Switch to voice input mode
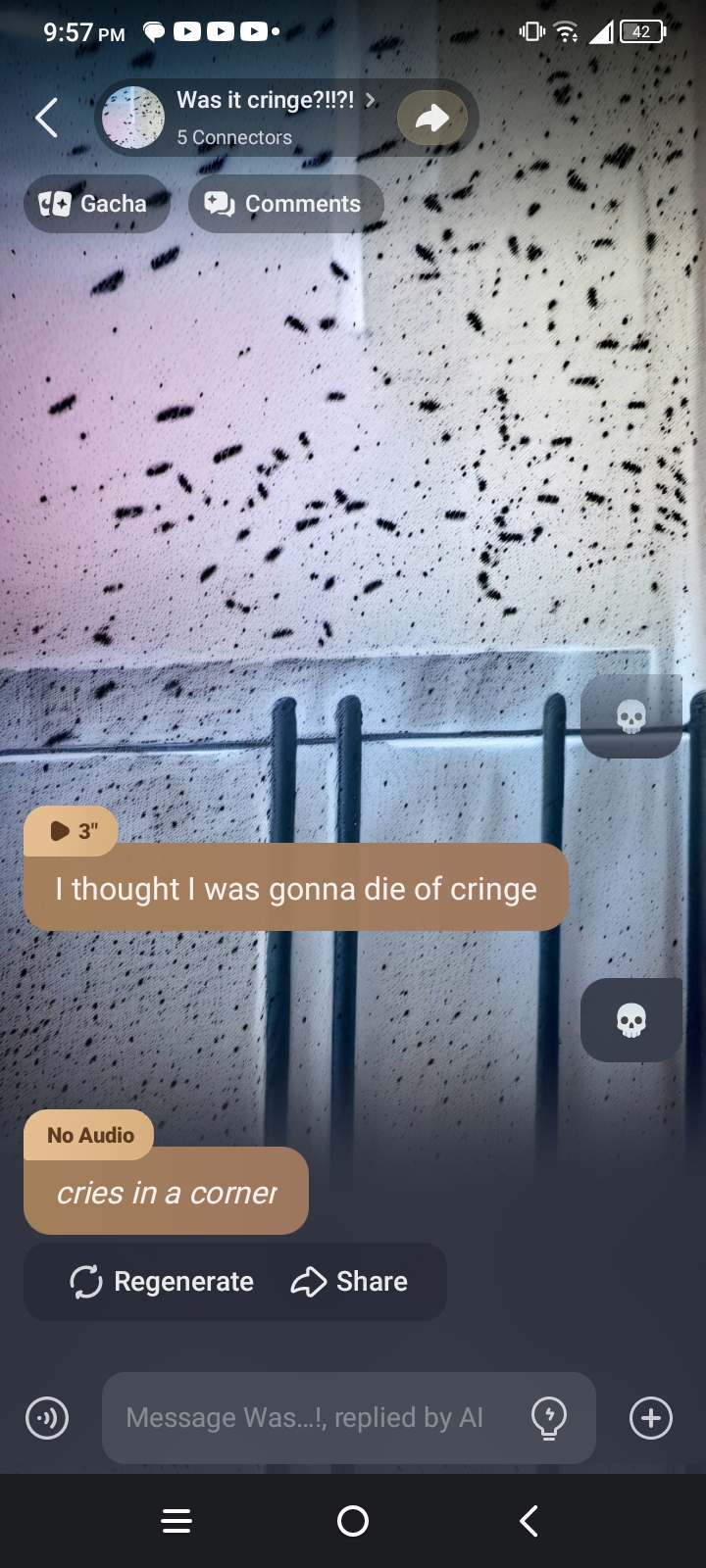The height and width of the screenshot is (1568, 706). 47,1418
